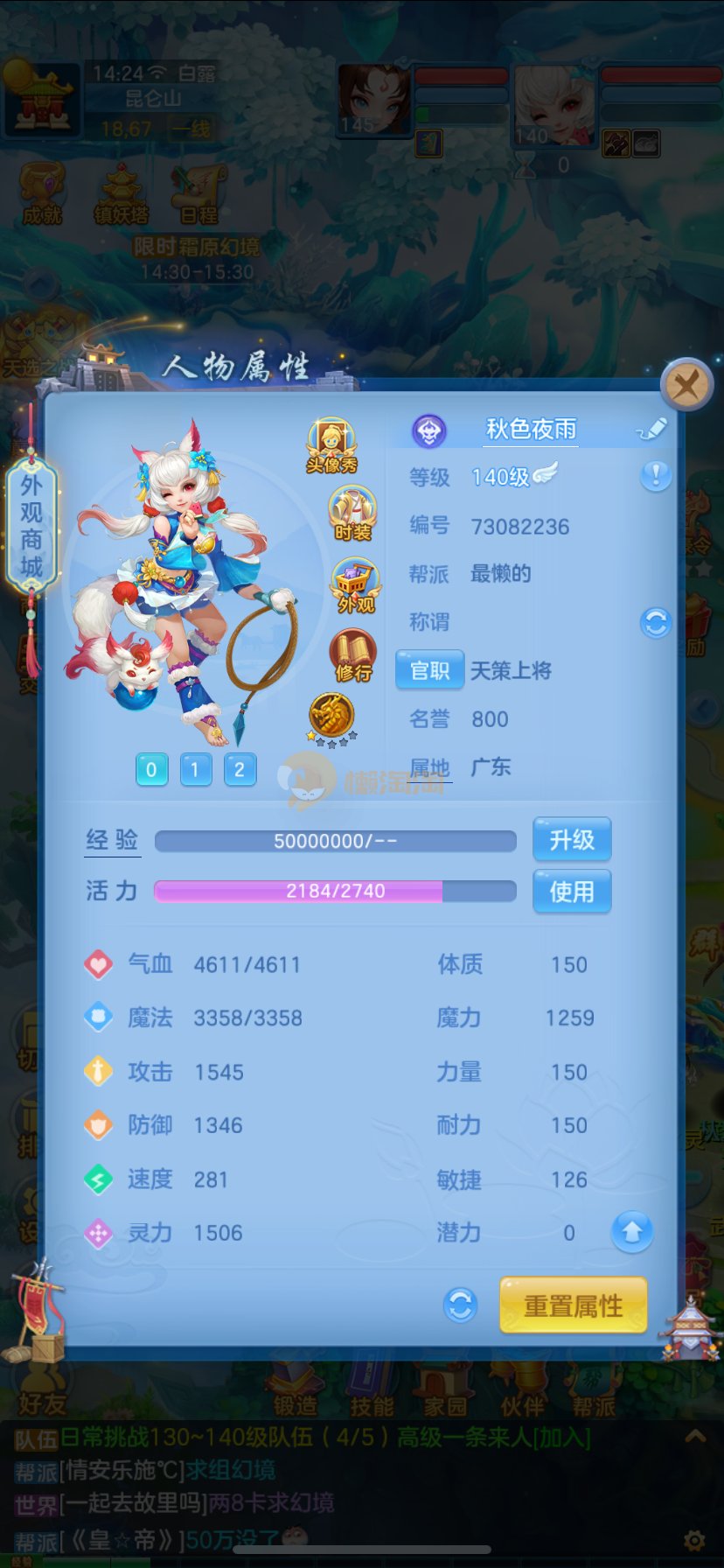Close the character attributes window

tap(686, 384)
